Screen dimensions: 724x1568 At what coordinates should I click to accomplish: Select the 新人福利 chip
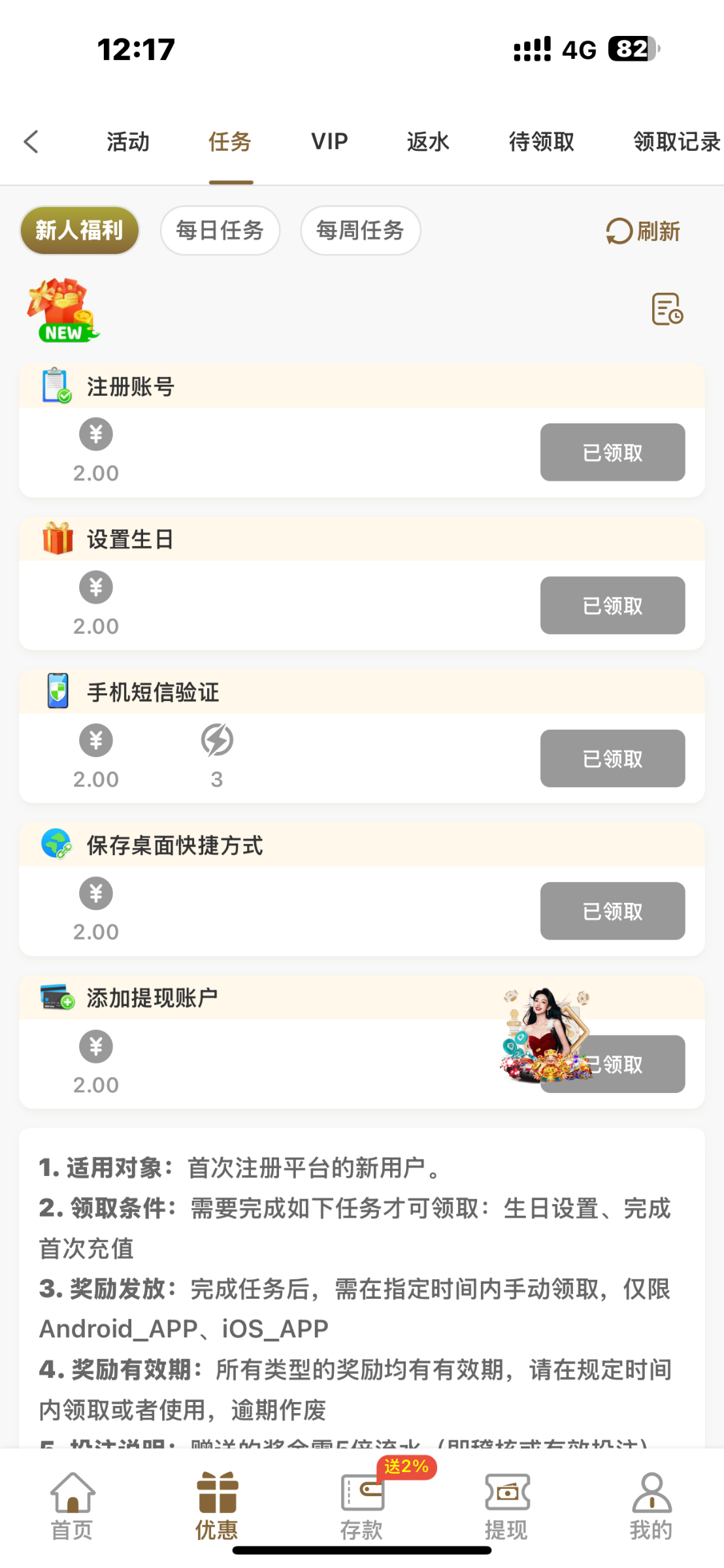80,231
